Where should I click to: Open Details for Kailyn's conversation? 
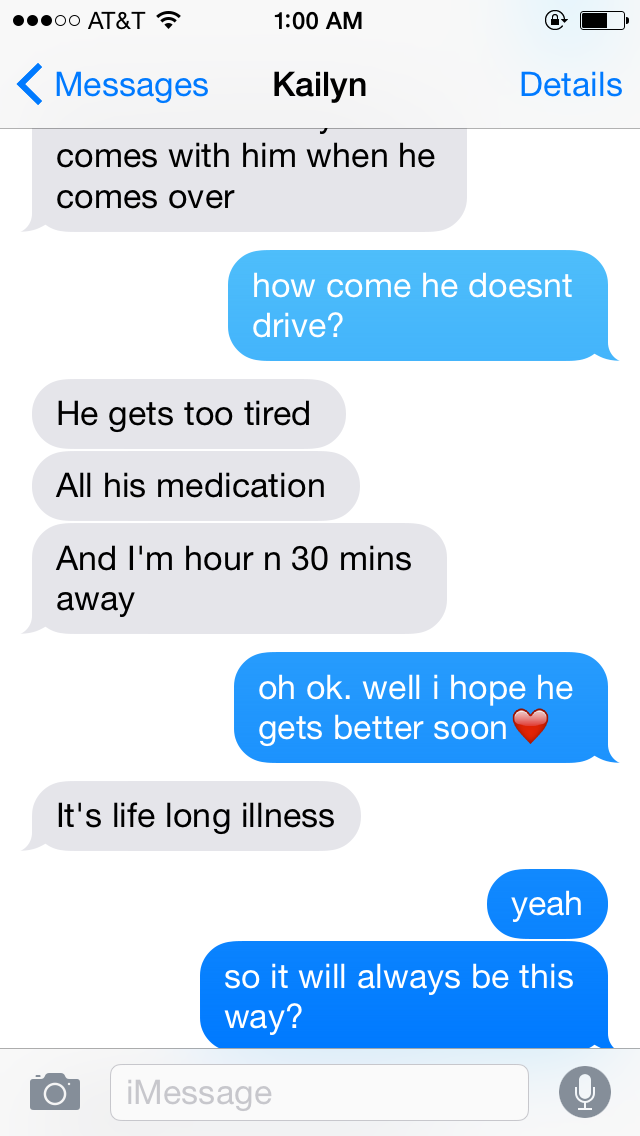tap(570, 85)
